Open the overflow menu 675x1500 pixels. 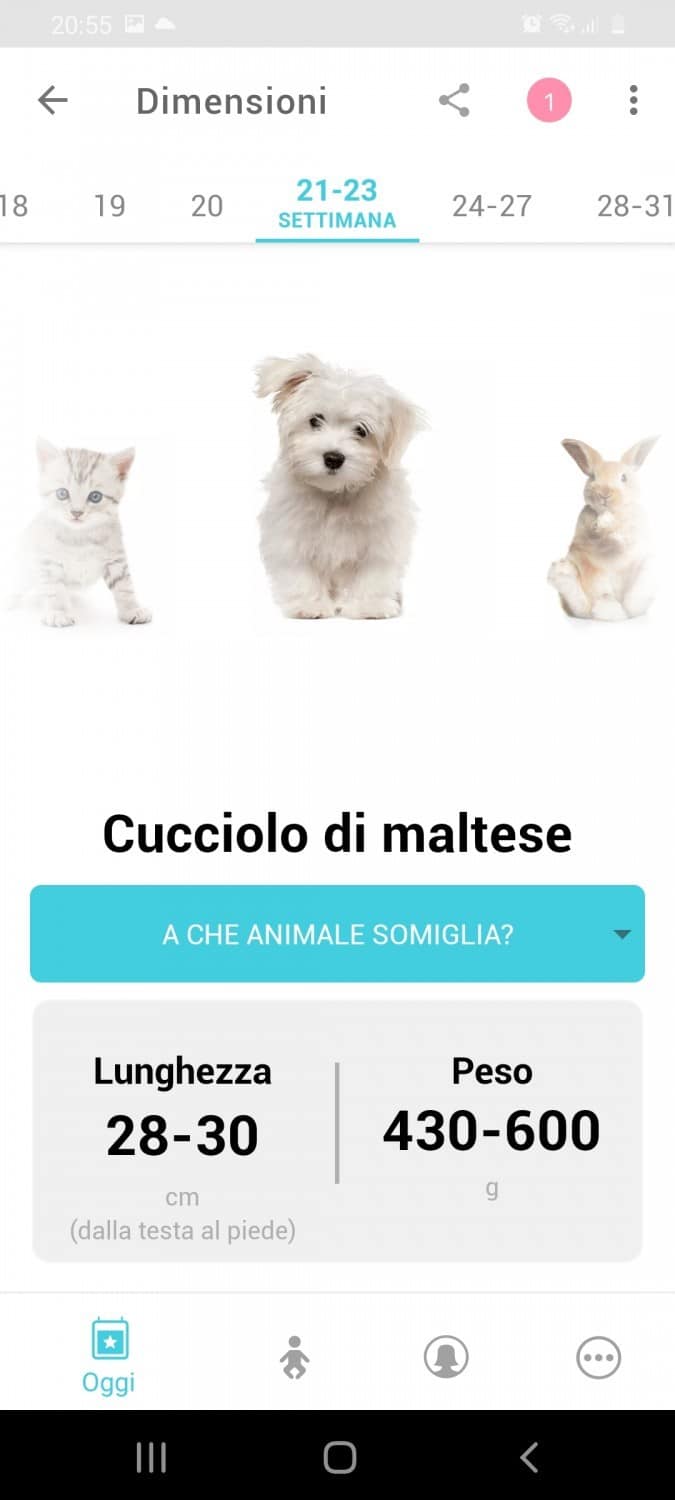[633, 100]
